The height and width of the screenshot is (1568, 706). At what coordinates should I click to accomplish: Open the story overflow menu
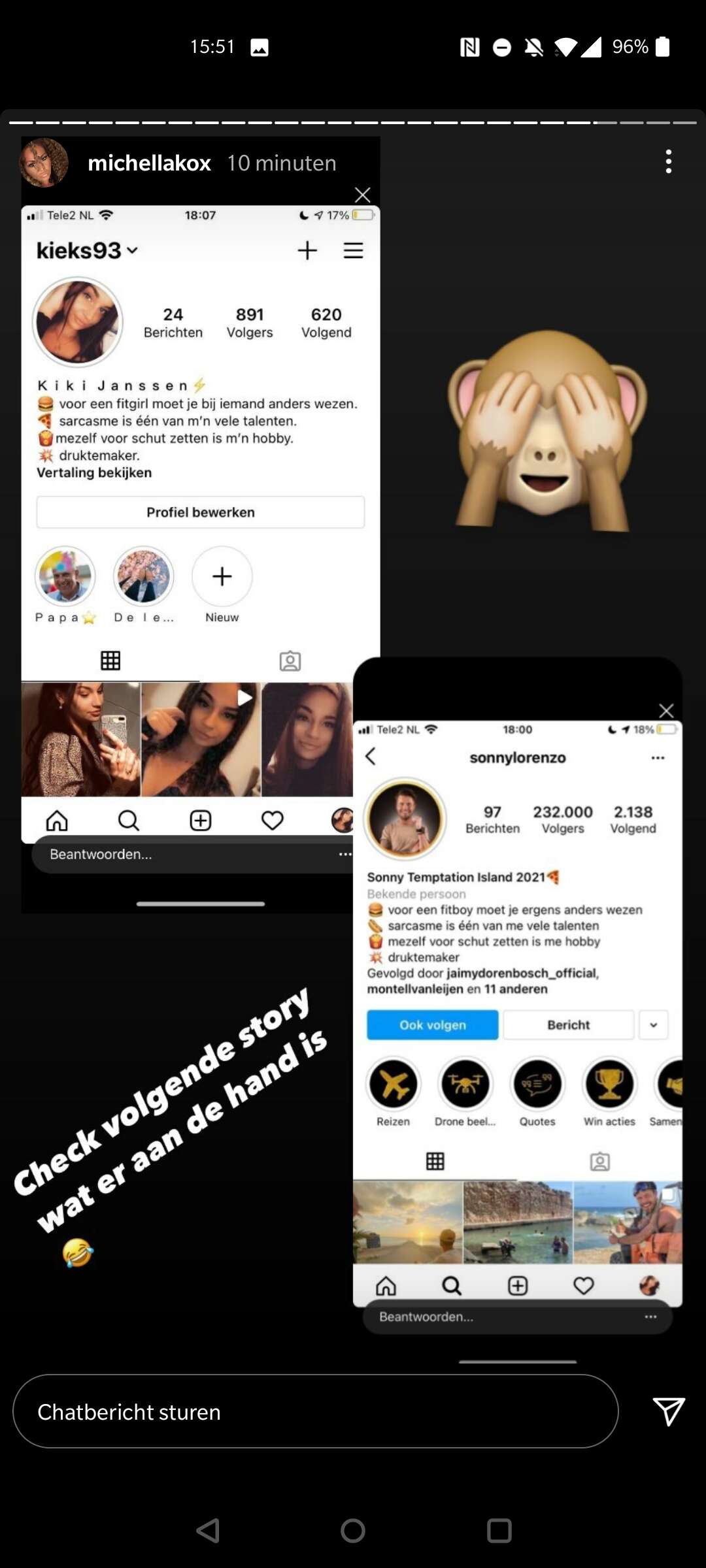(668, 161)
